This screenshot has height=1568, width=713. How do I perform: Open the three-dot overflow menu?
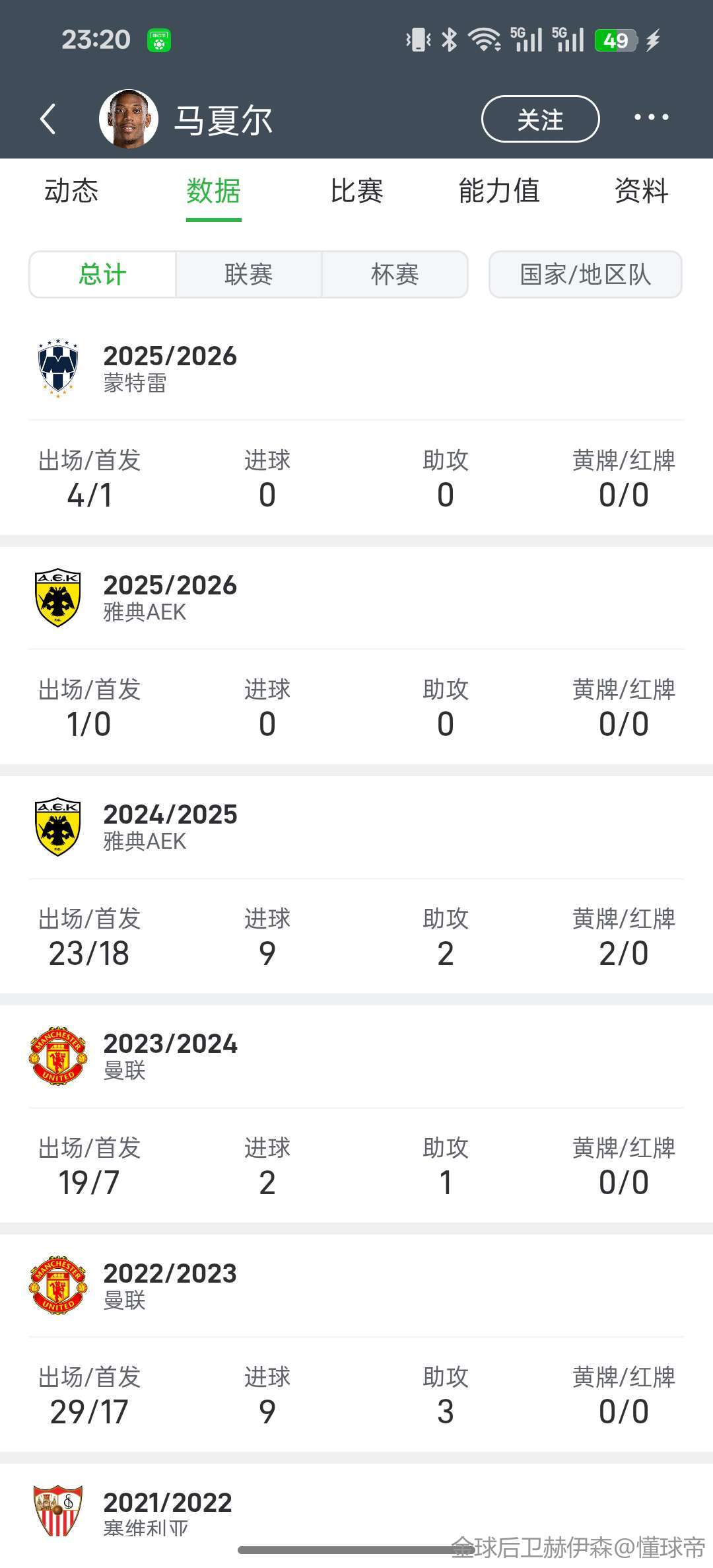[651, 118]
